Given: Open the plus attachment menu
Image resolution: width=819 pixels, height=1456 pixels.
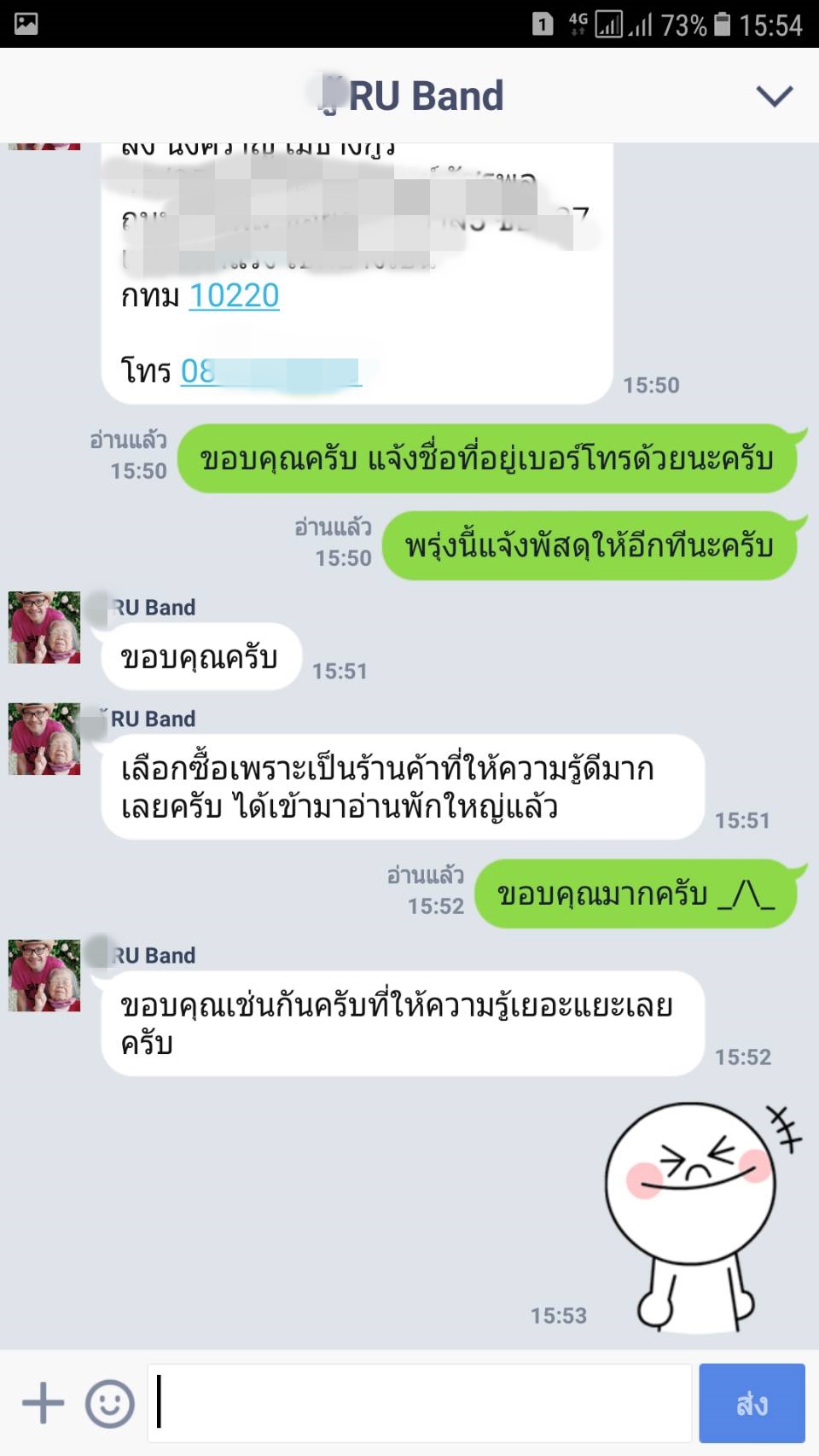Looking at the screenshot, I should [x=43, y=1402].
